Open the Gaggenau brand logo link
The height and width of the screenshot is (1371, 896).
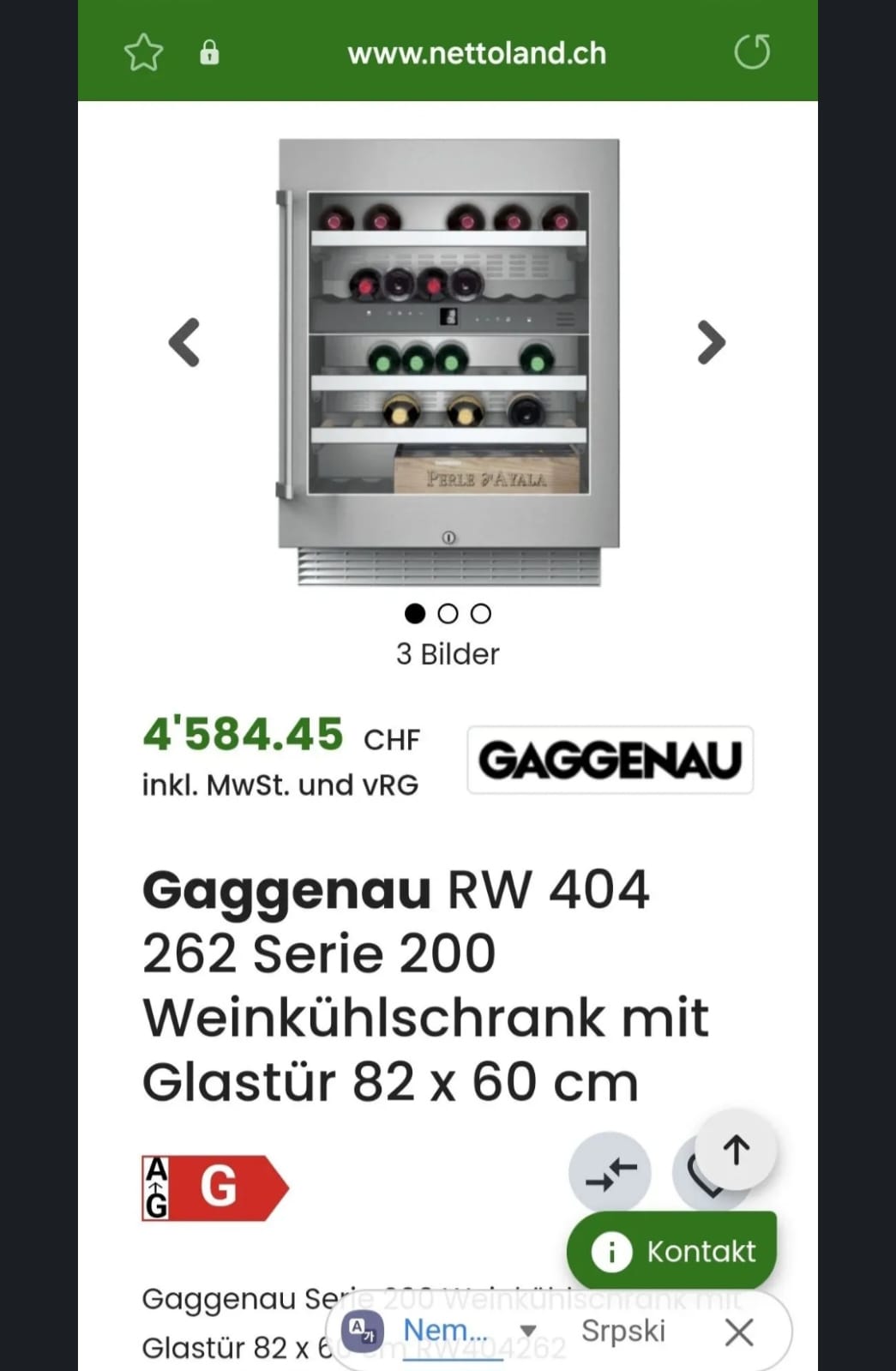click(610, 761)
